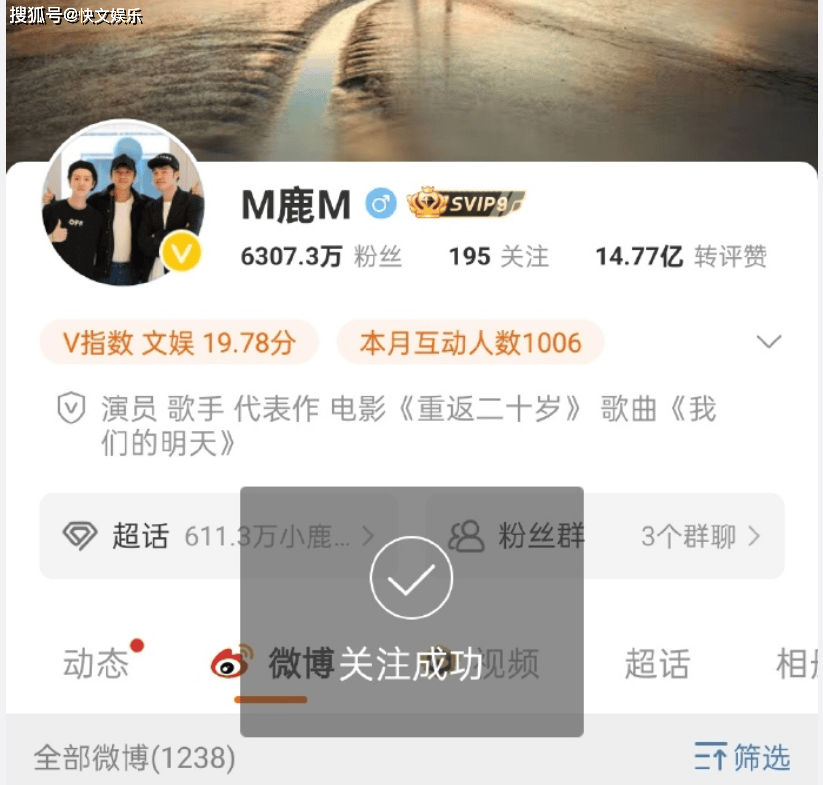View the 6307.3万 粉丝 followers list

point(321,257)
